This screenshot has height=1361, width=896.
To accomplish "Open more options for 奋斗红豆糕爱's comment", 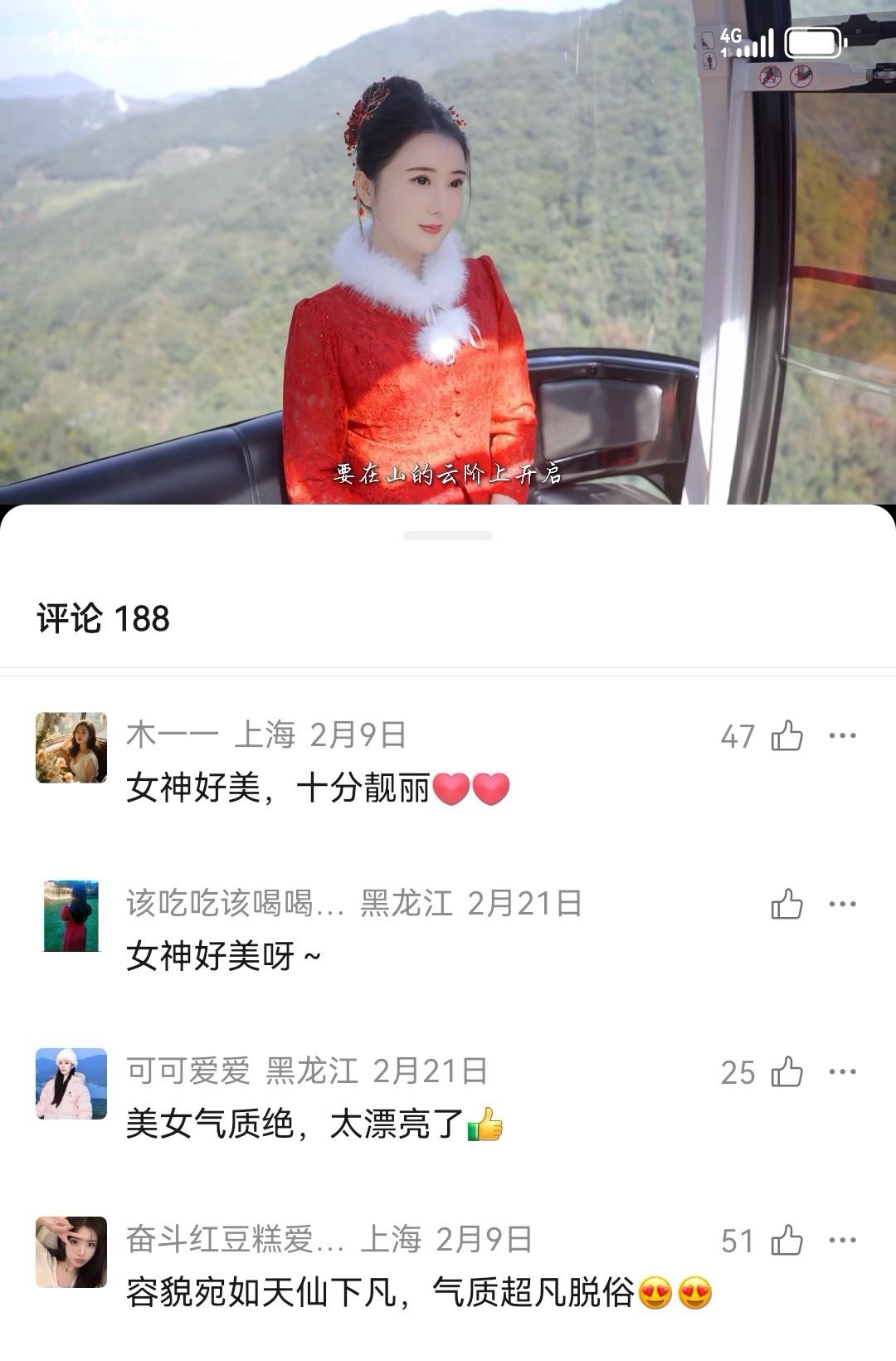I will (842, 1240).
